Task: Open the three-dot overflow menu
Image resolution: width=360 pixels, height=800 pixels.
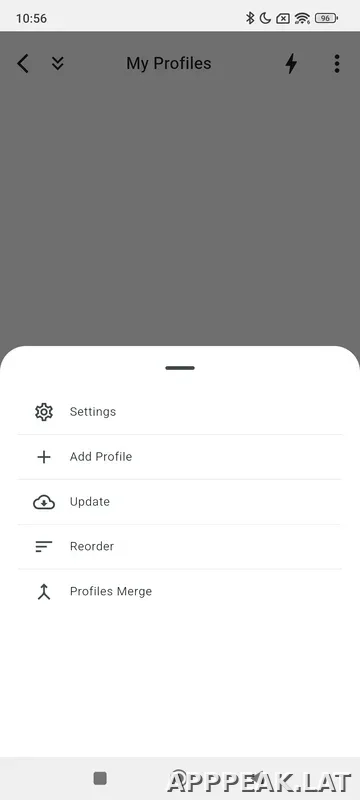Action: [337, 64]
